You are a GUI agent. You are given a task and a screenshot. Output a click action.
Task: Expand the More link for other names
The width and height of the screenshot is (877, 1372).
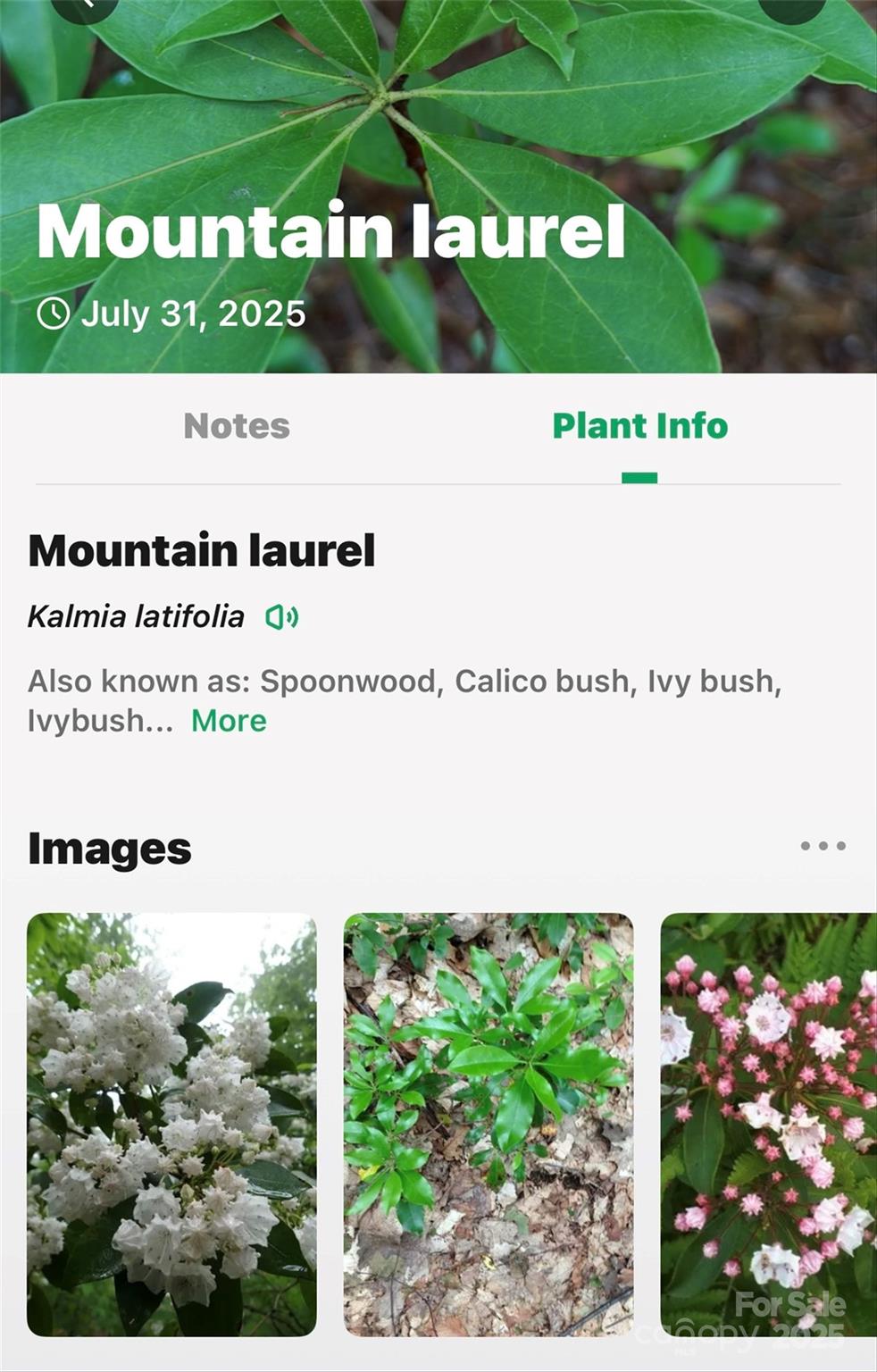(229, 721)
